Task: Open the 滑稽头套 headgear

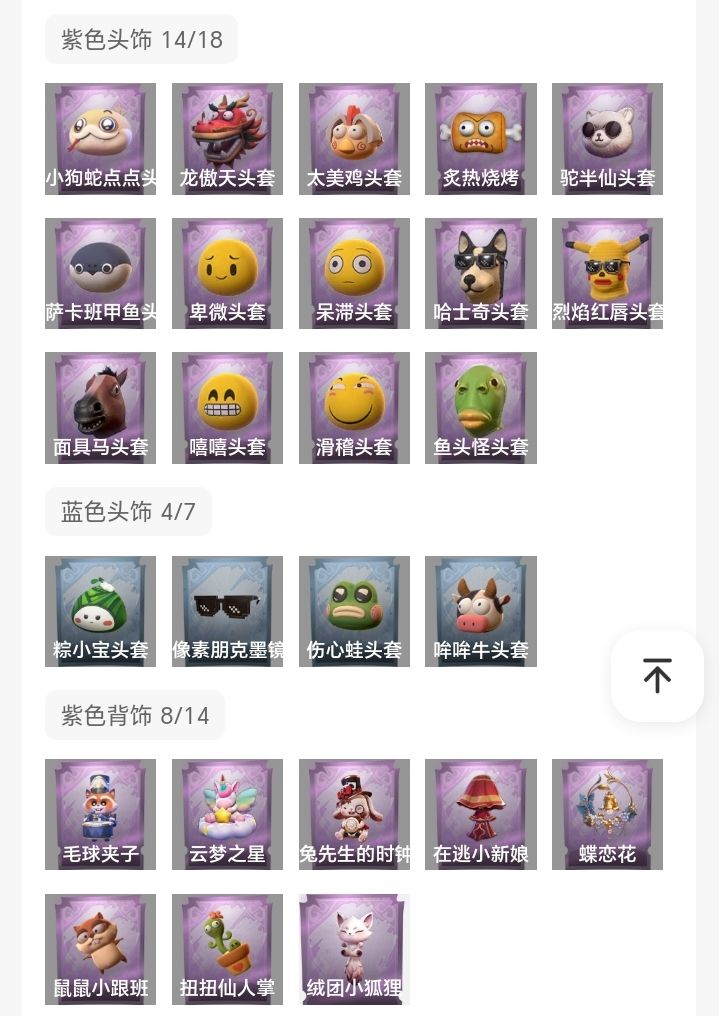Action: coord(354,407)
